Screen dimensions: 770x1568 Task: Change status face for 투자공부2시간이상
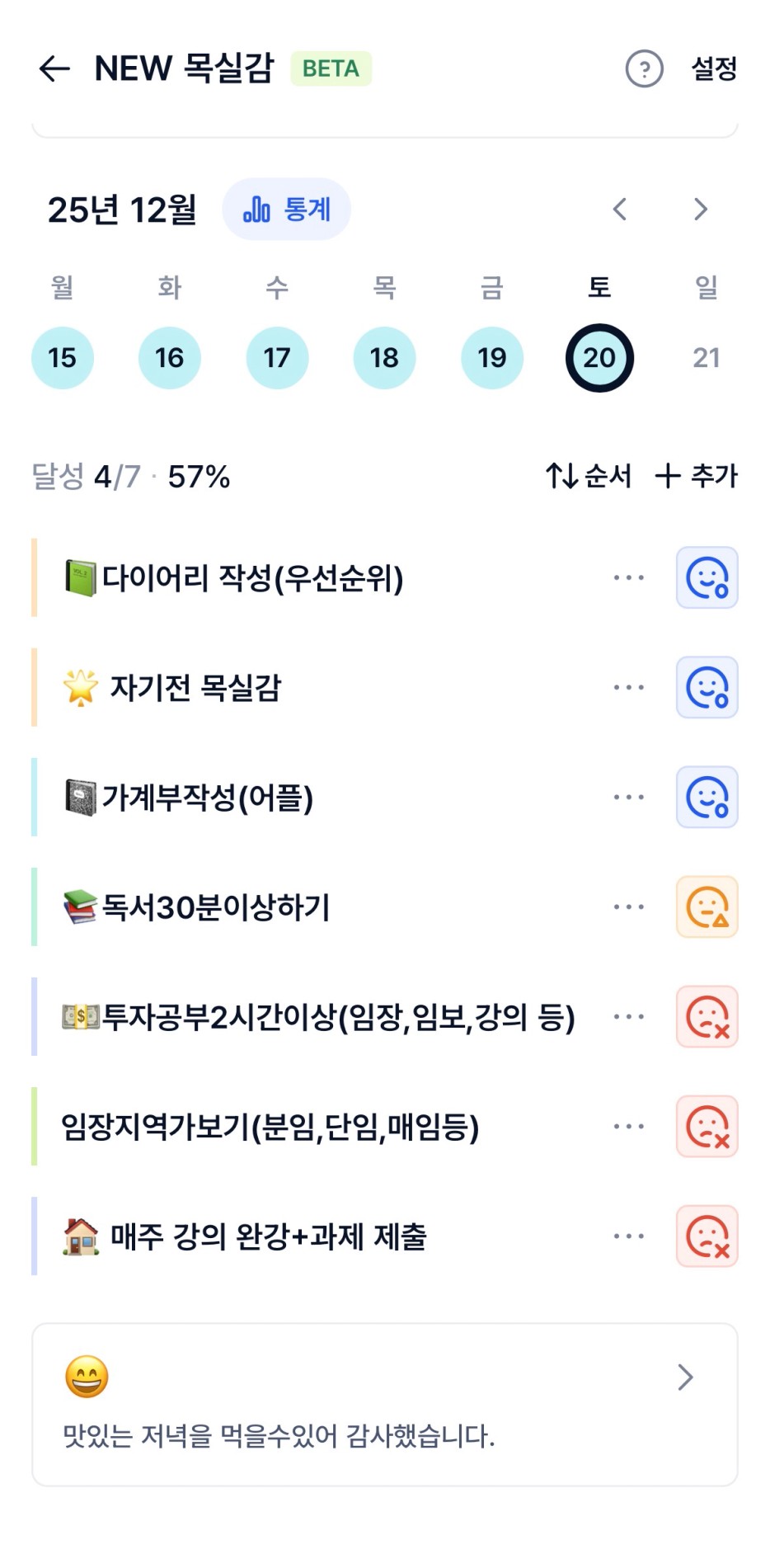tap(707, 1016)
